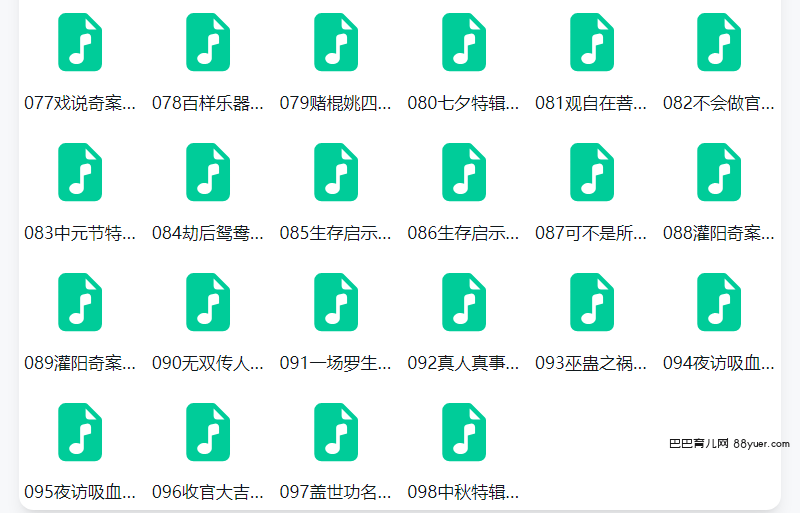The image size is (800, 513).
Task: Open 080七夕特辑 audio file
Action: pos(464,43)
